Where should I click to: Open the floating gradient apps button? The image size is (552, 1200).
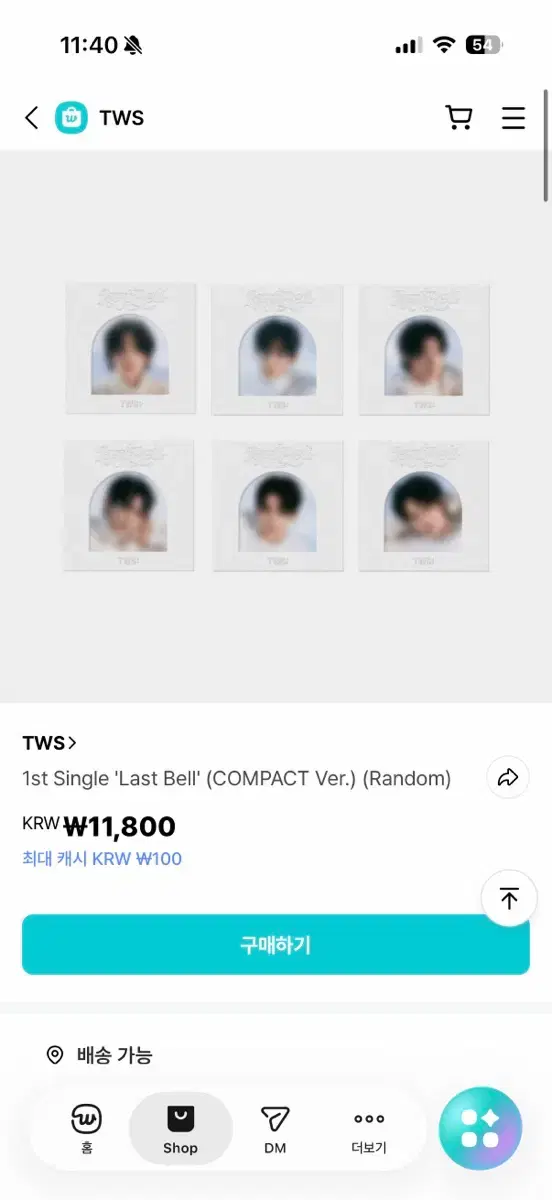[x=481, y=1128]
